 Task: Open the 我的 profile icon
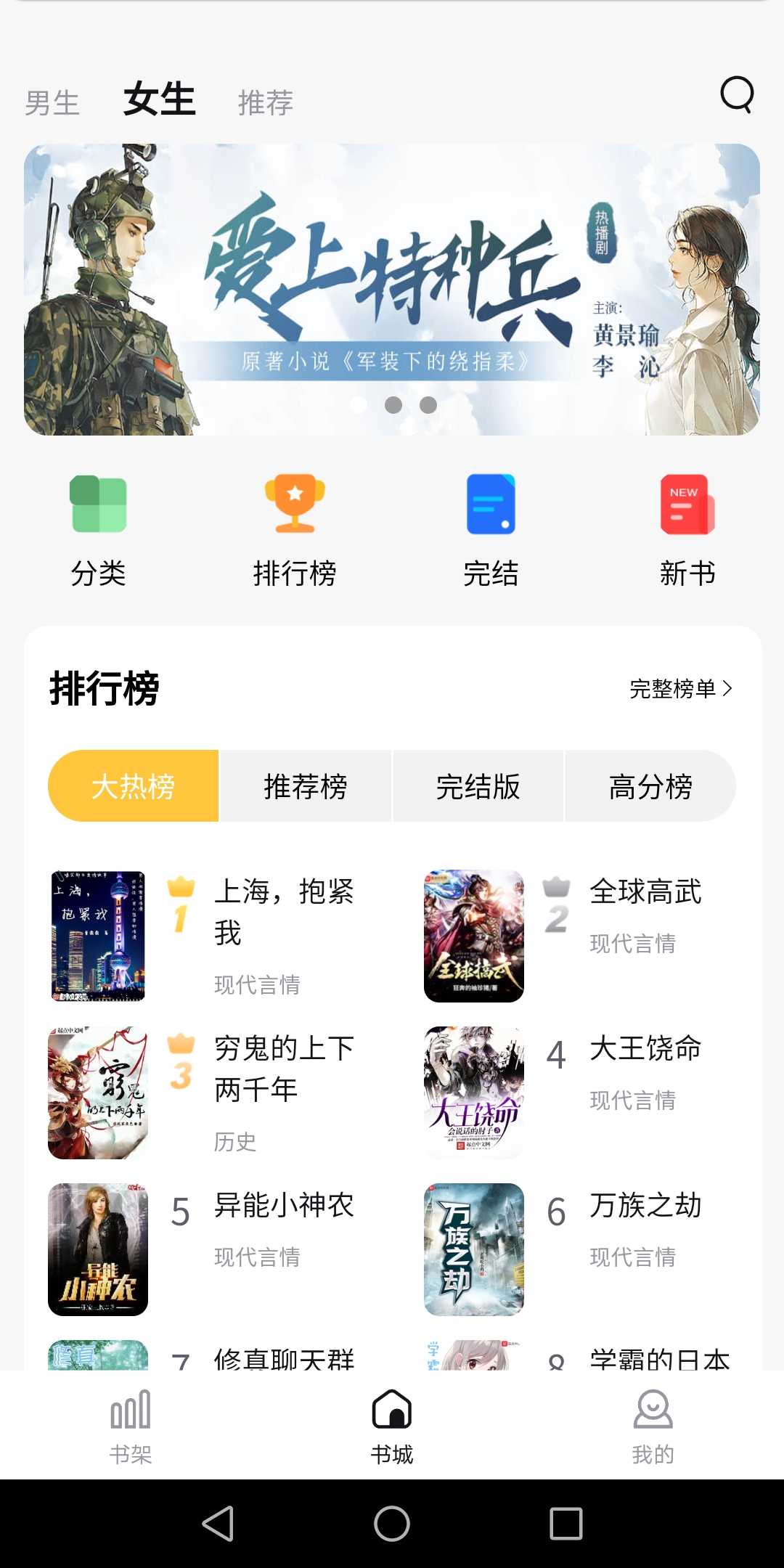653,1408
